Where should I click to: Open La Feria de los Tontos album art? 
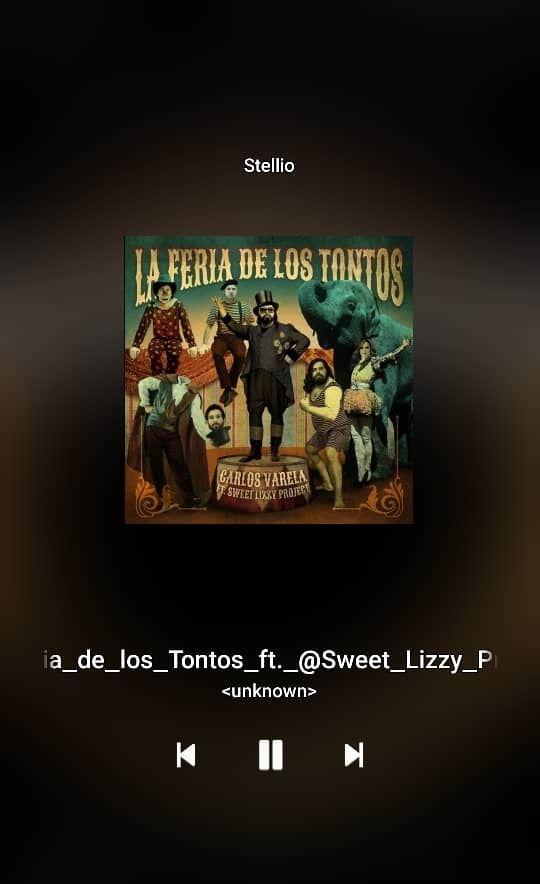point(269,379)
